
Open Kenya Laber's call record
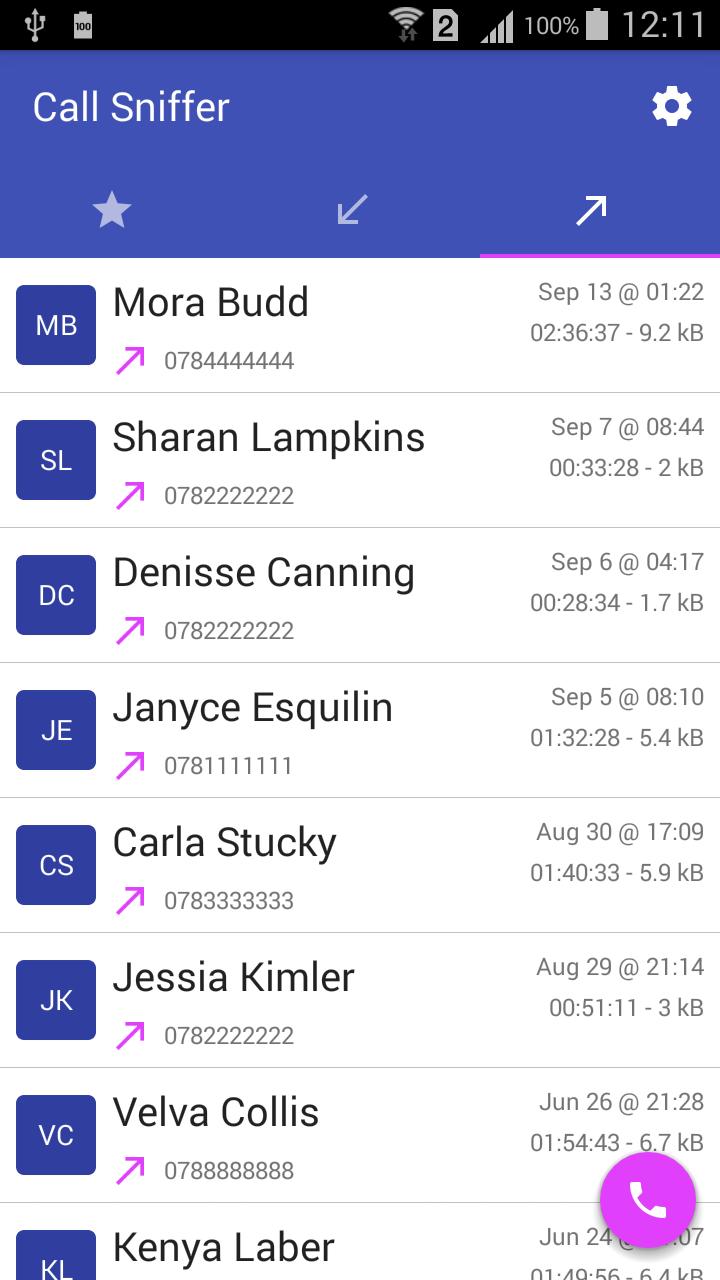[300, 1250]
